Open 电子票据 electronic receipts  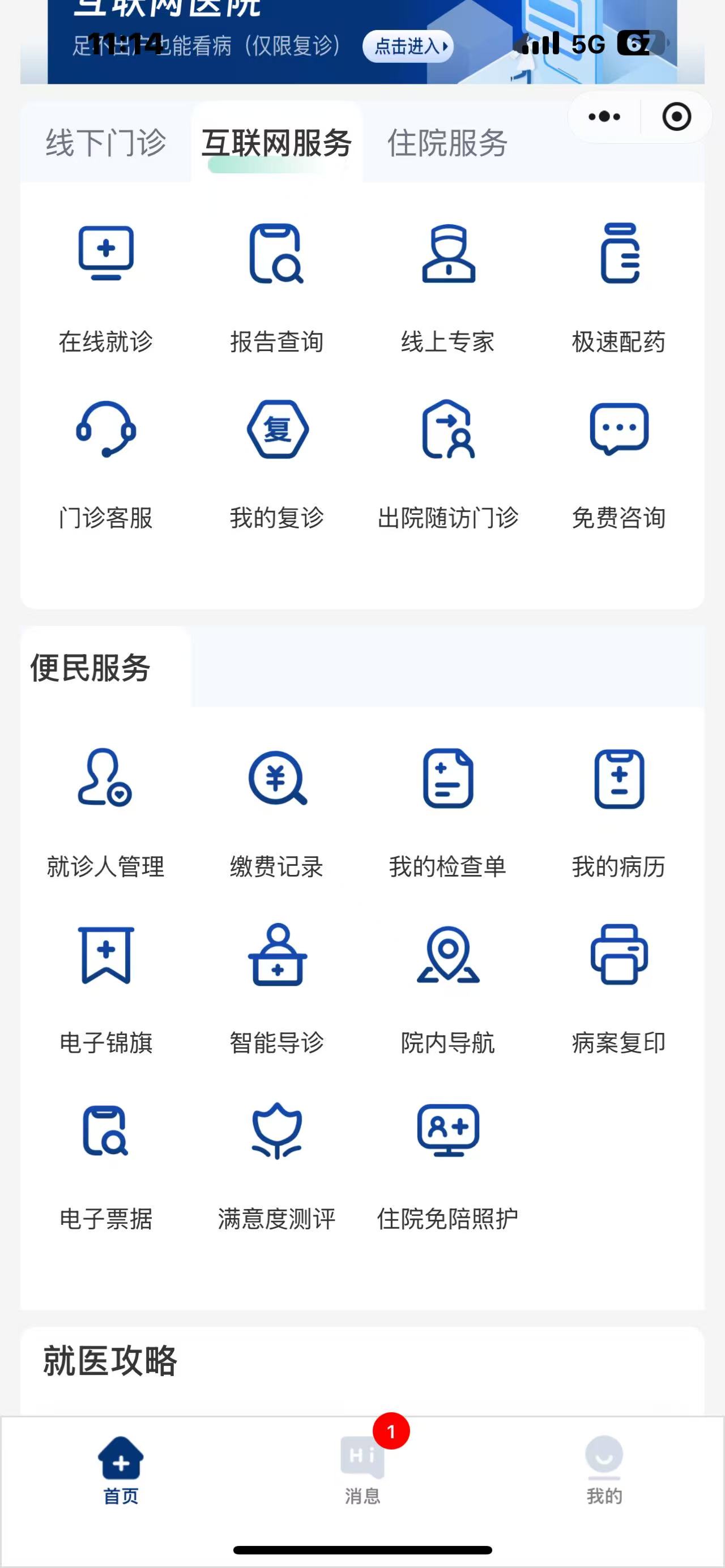(106, 1164)
